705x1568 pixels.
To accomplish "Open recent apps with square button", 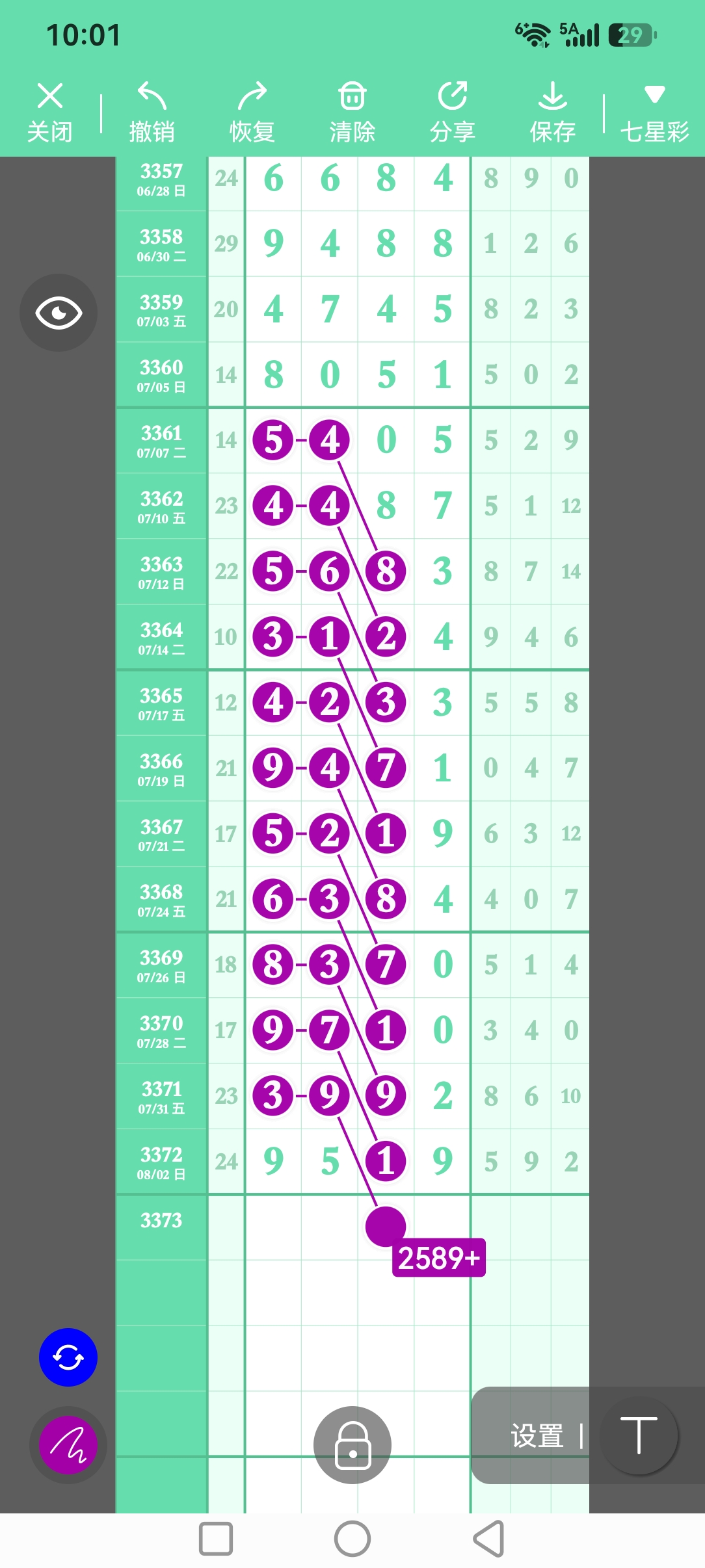I will [x=216, y=1539].
